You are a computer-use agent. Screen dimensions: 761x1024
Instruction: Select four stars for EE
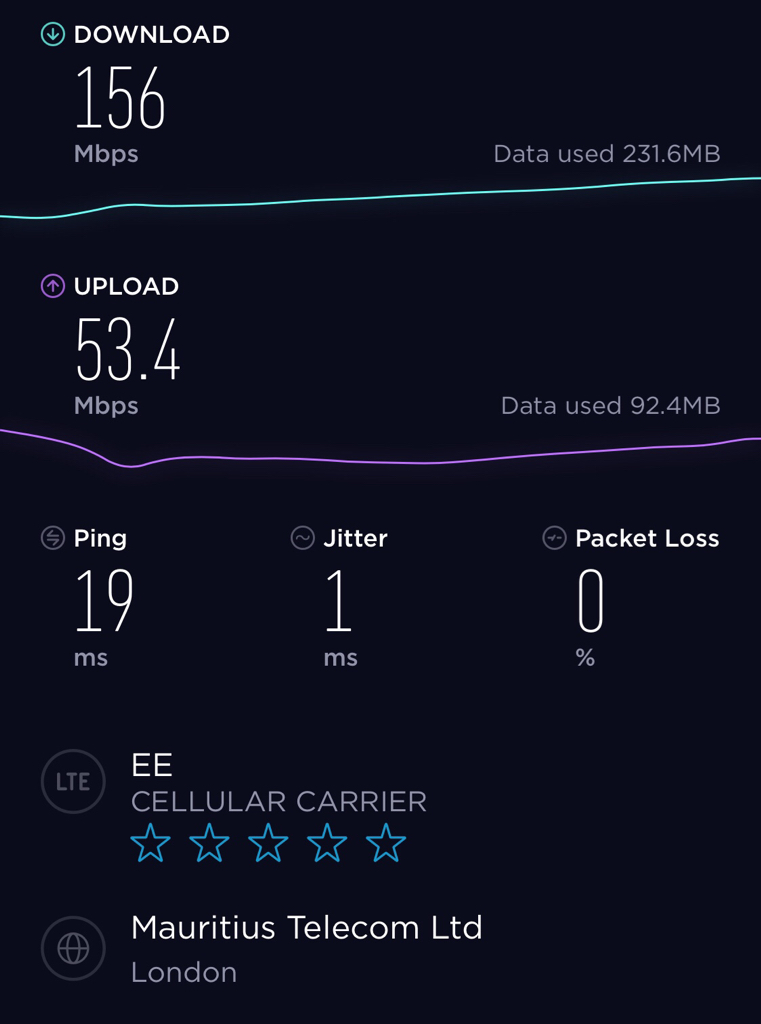tap(327, 845)
